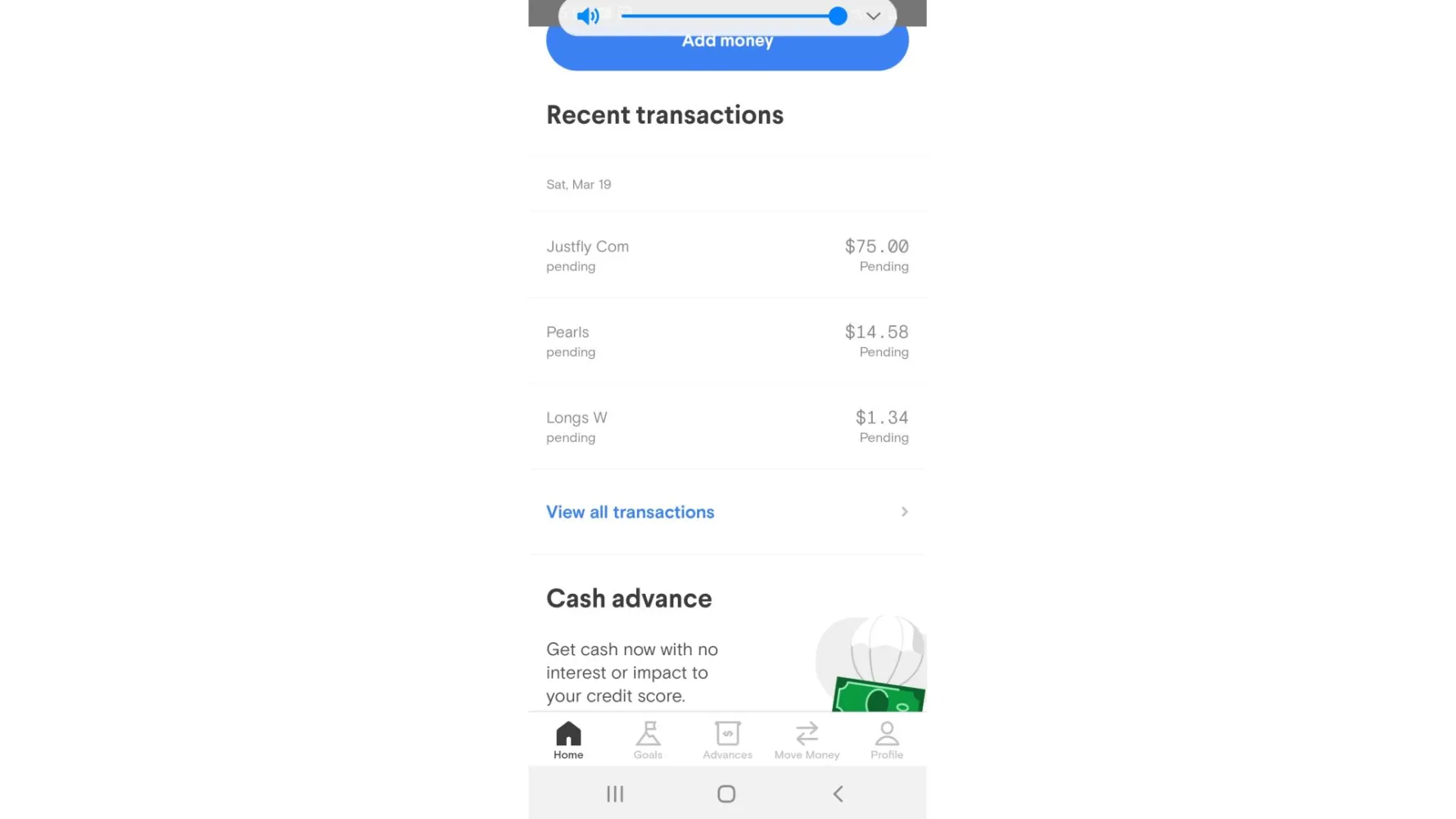Open the Pearls transaction for $14.58
The height and width of the screenshot is (819, 1456).
coord(727,341)
